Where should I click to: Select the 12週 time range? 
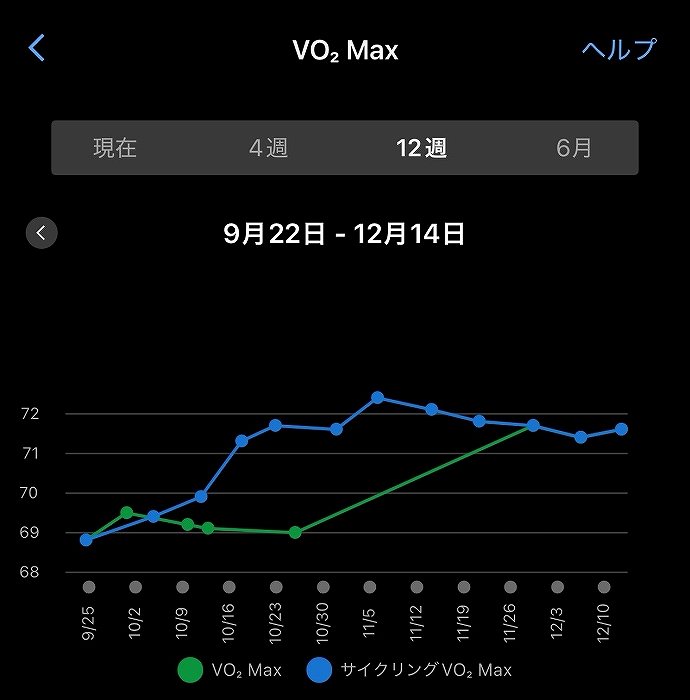pyautogui.click(x=421, y=148)
